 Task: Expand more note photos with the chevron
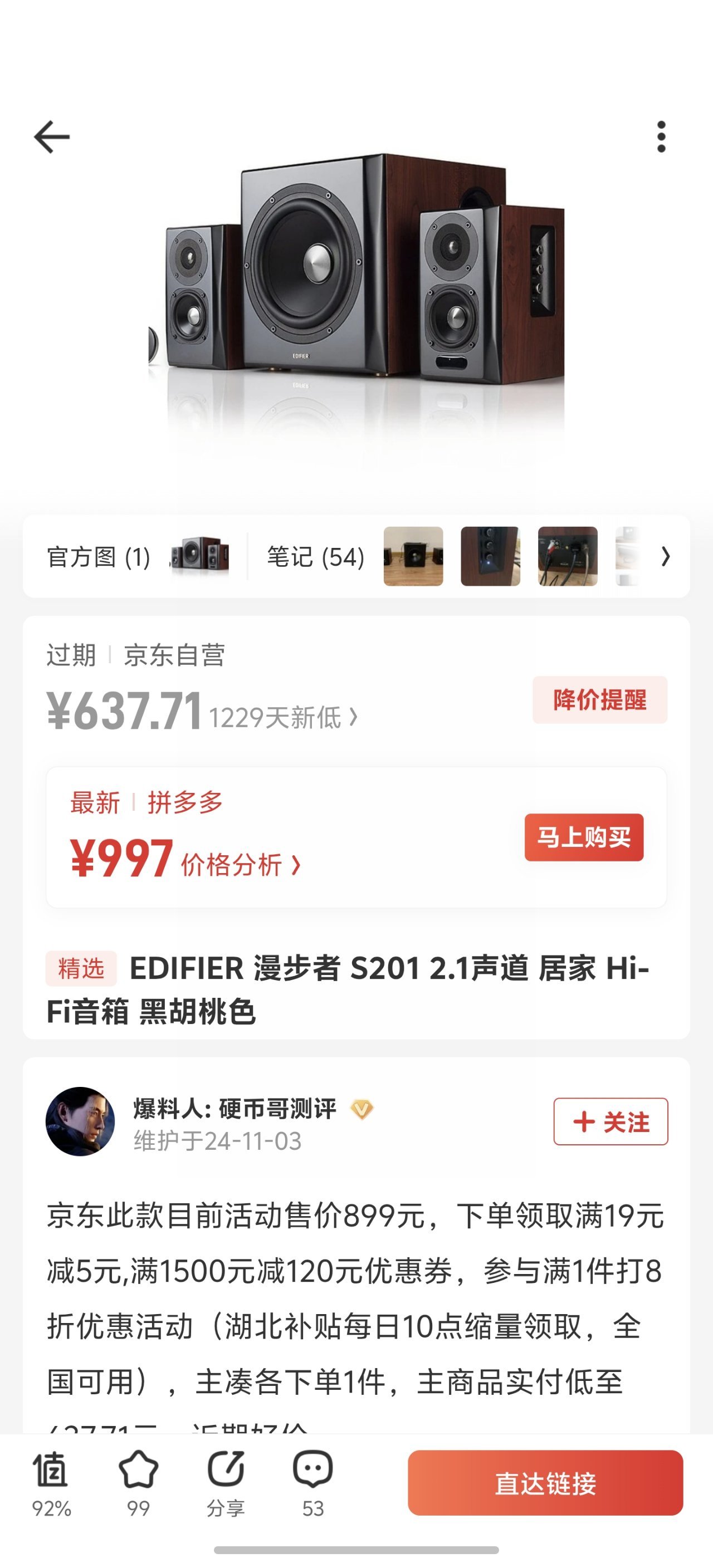666,556
